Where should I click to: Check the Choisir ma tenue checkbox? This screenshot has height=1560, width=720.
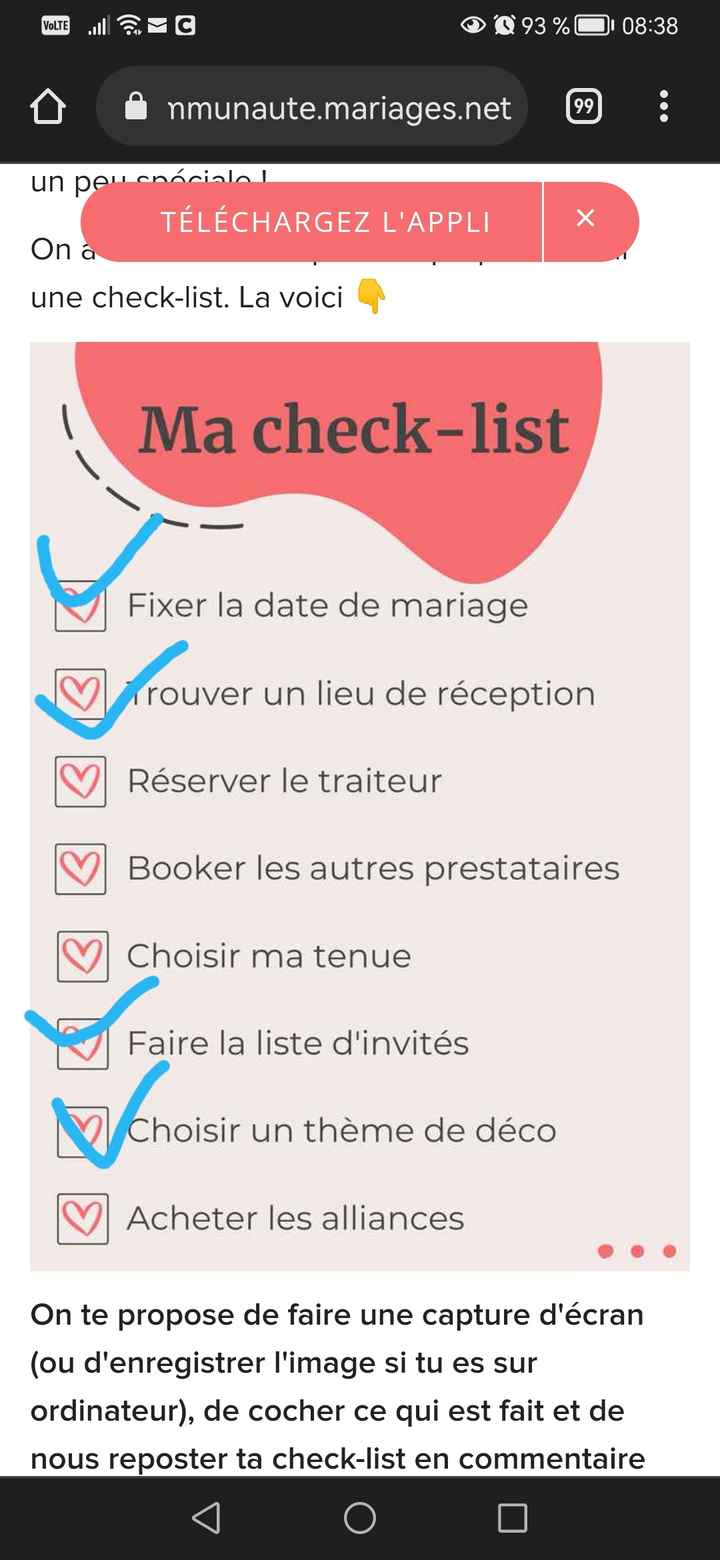point(81,956)
